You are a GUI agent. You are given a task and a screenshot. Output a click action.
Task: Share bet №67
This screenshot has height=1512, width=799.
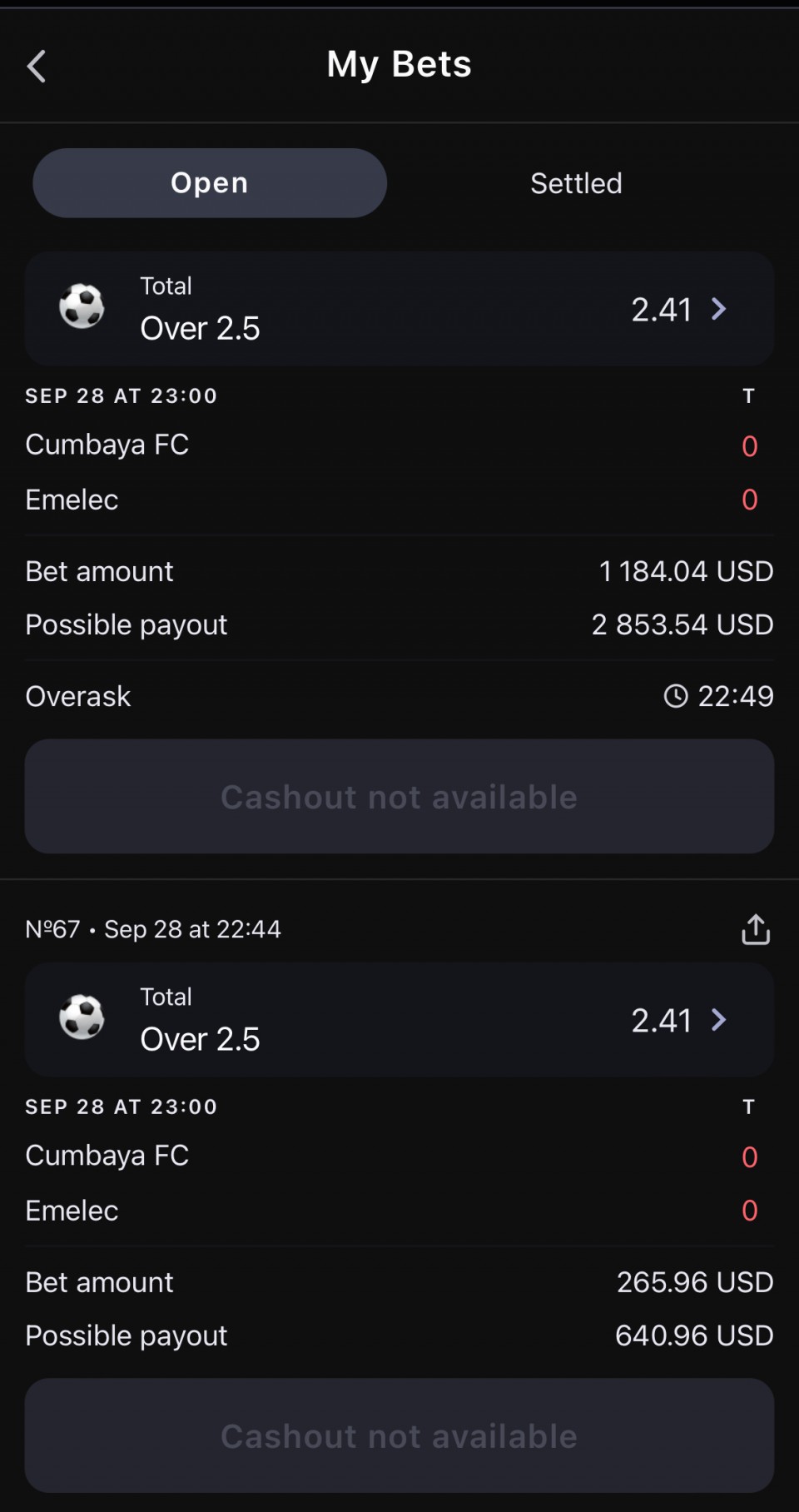(x=755, y=929)
